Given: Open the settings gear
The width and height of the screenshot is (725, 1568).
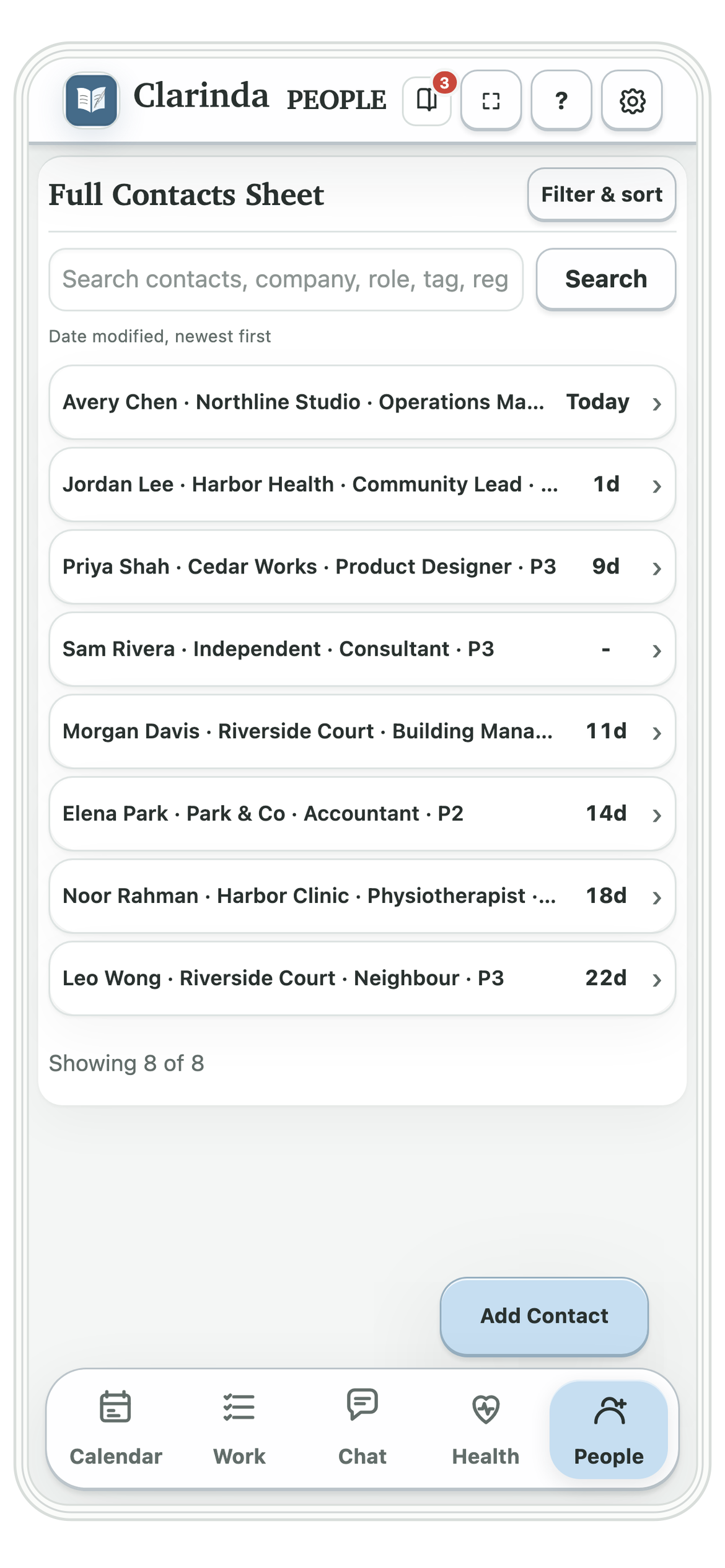Looking at the screenshot, I should pos(632,100).
